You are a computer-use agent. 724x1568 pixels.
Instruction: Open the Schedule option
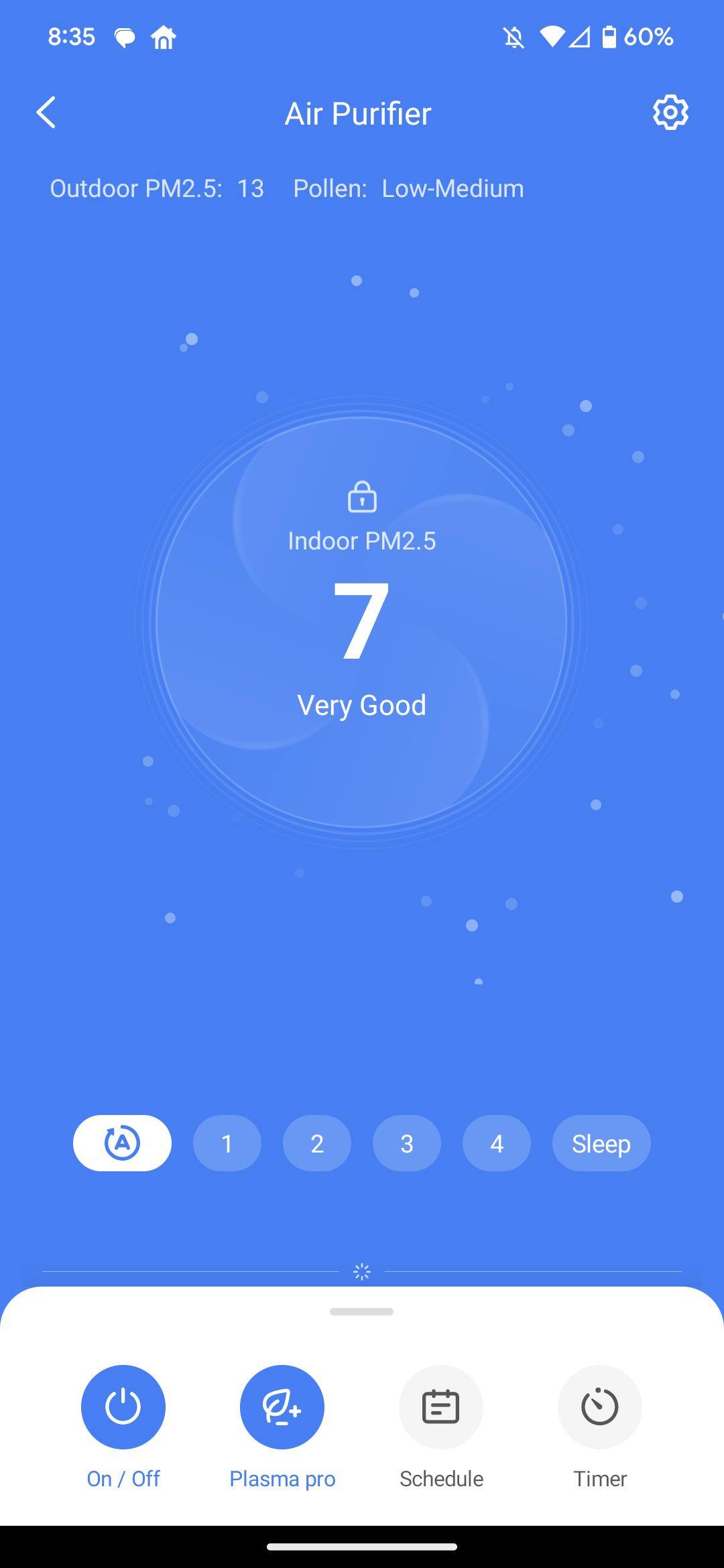click(x=441, y=1407)
